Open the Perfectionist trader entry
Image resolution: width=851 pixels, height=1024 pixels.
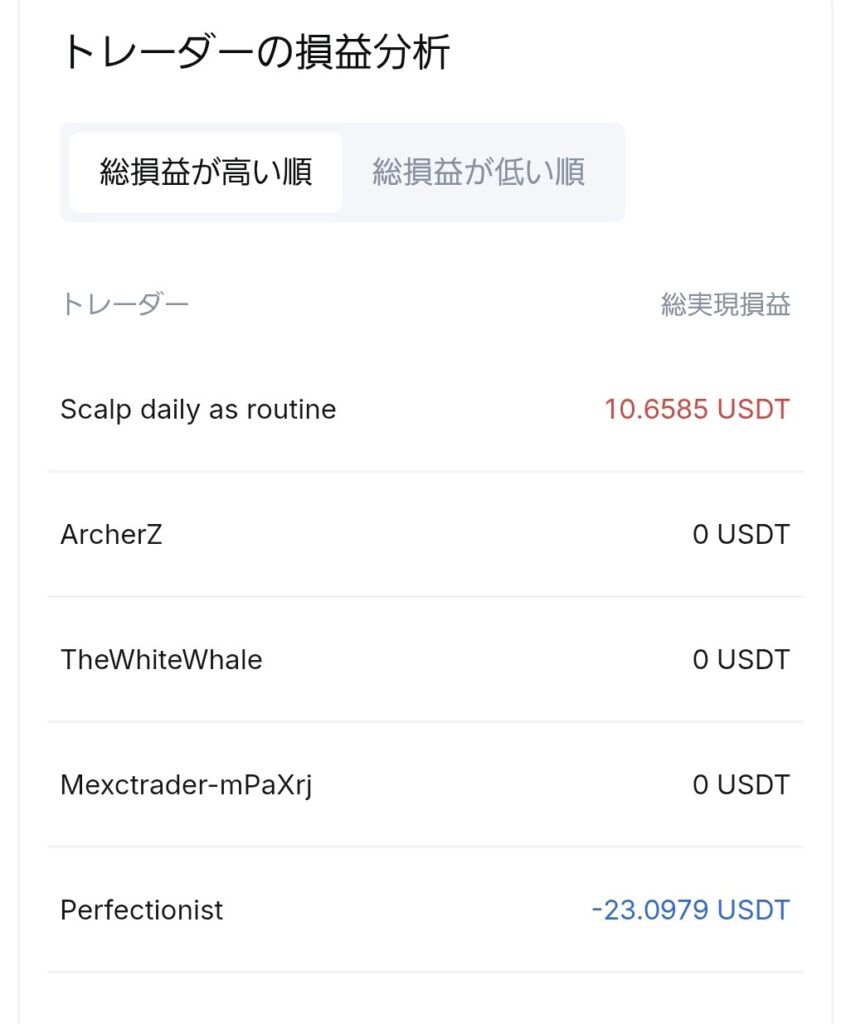point(142,910)
